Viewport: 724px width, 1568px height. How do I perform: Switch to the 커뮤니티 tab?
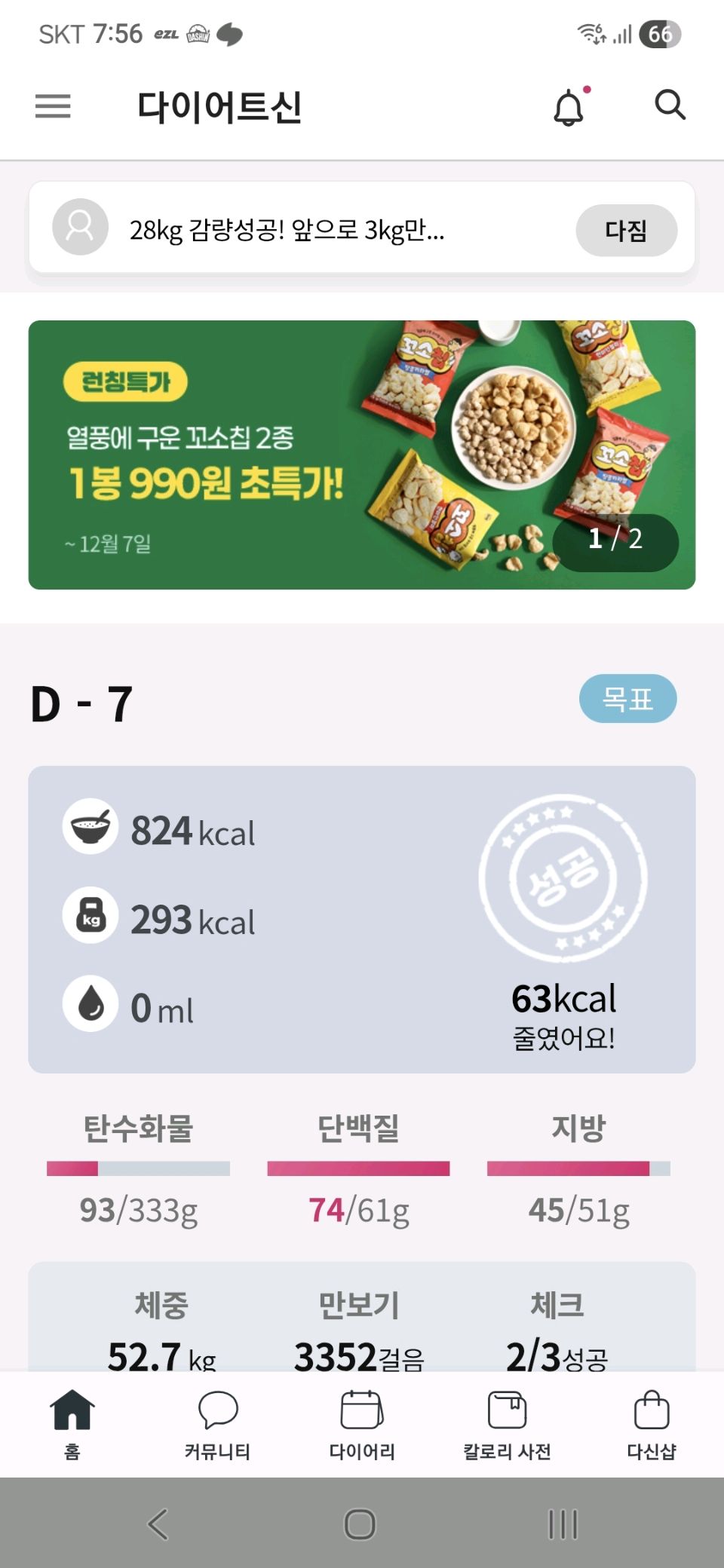point(217,1423)
